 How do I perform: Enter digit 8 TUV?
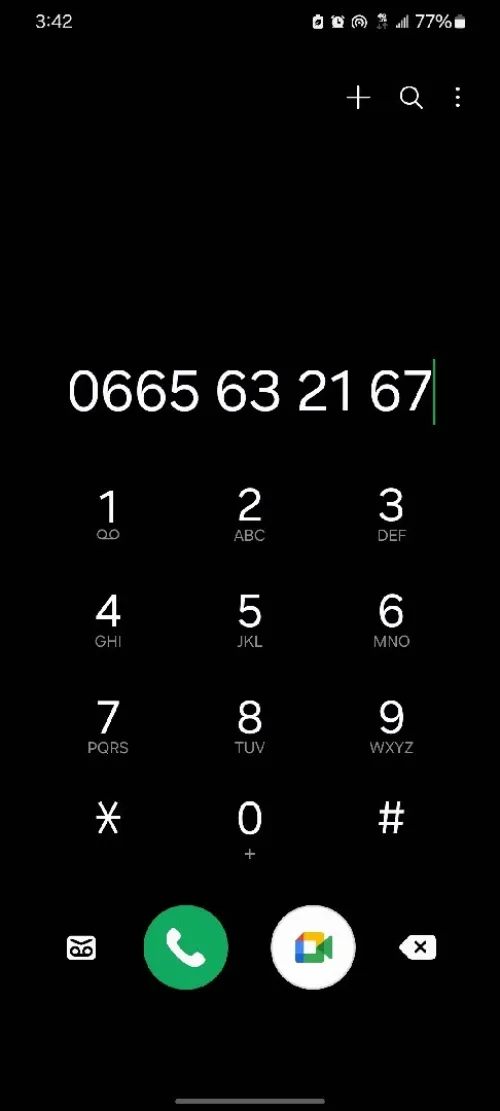pos(249,727)
